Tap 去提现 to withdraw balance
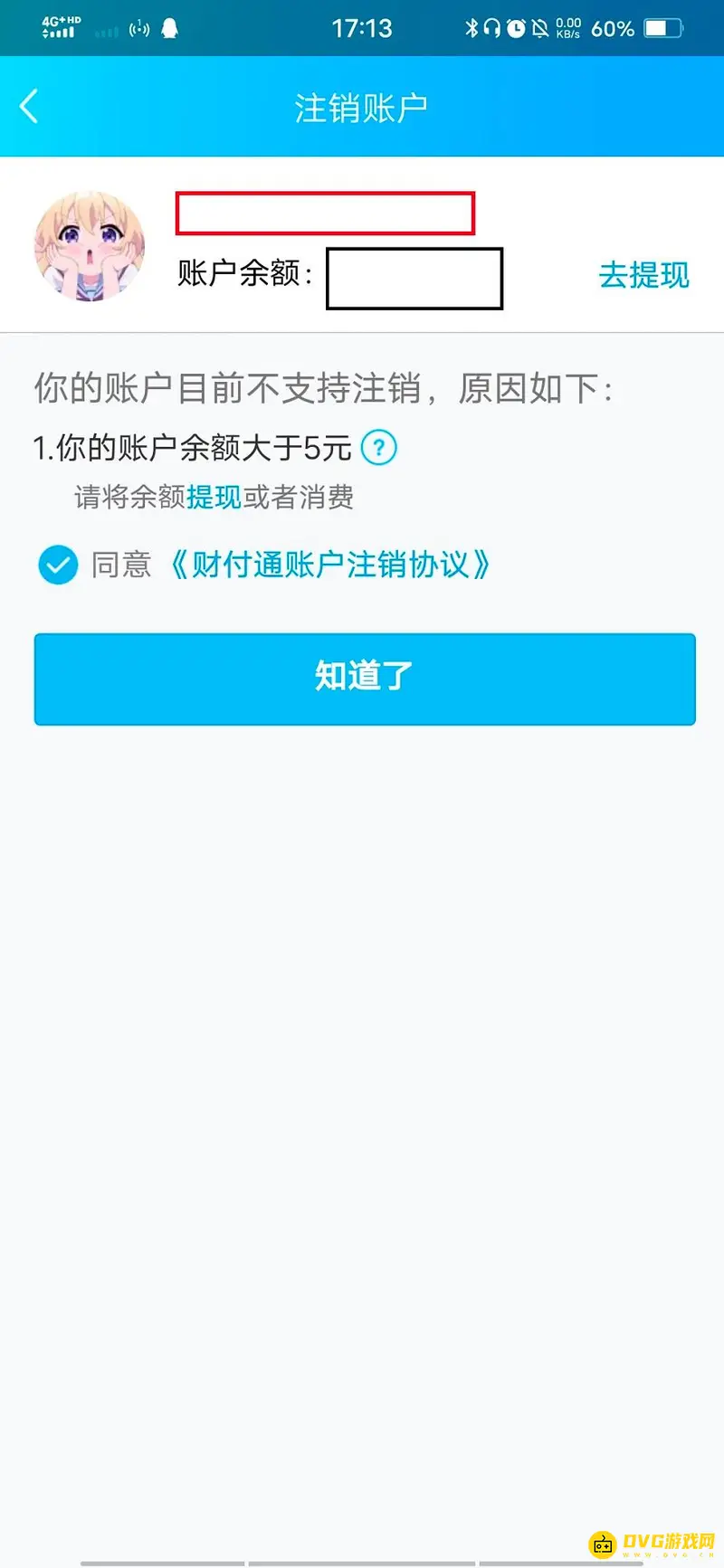724x1568 pixels. [643, 276]
